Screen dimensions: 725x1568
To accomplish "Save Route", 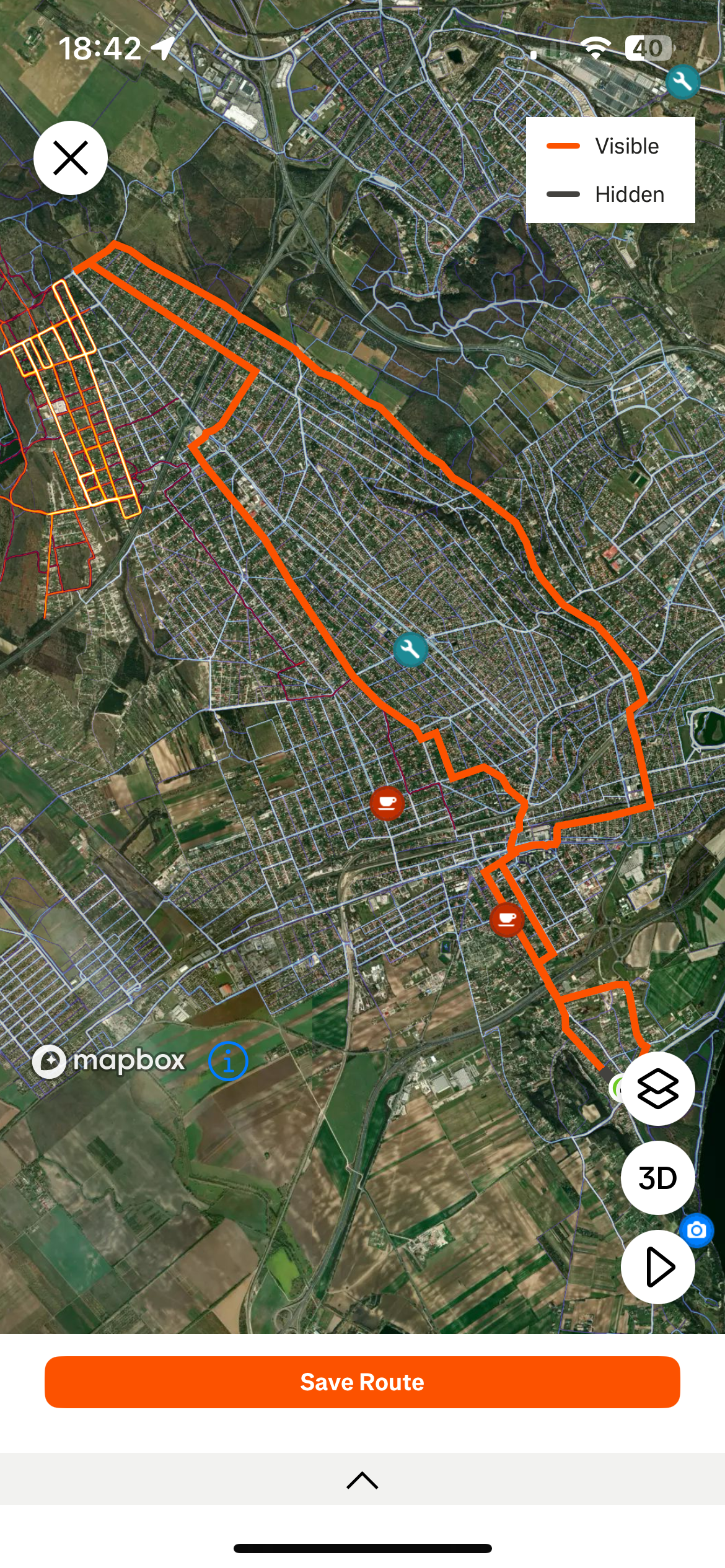I will [362, 1382].
